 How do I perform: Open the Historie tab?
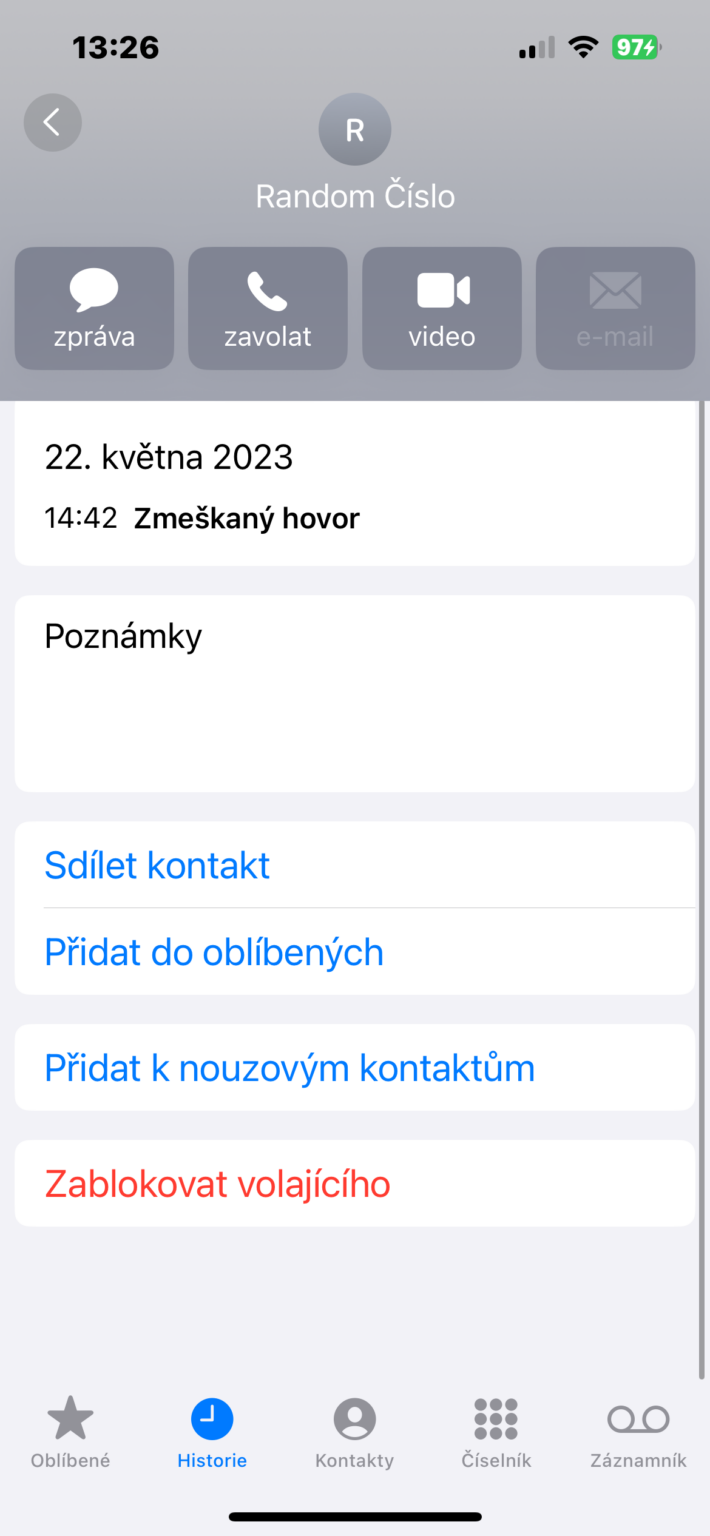click(212, 1433)
